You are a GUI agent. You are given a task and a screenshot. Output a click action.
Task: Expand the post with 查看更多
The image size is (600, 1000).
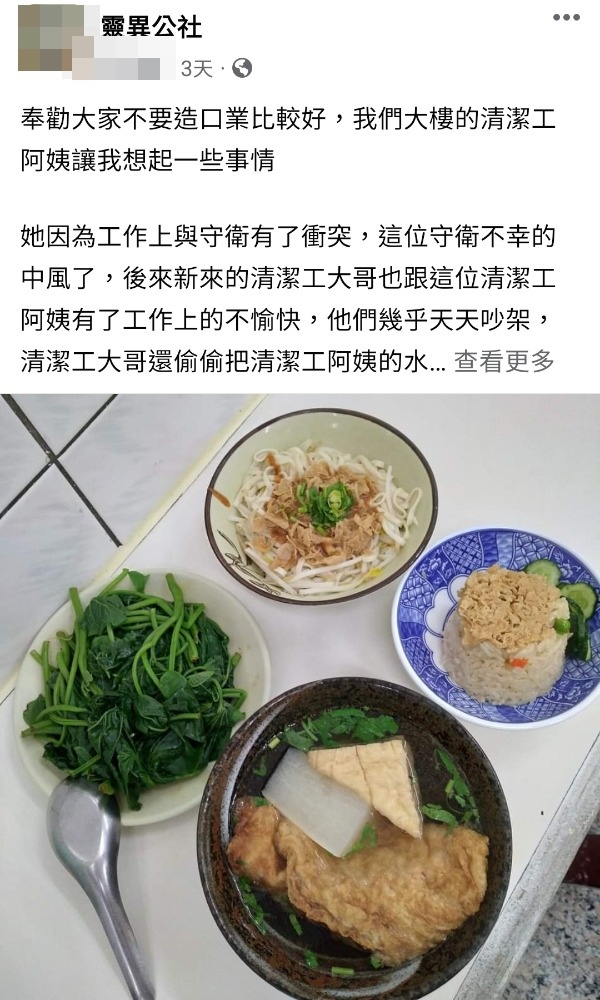(x=504, y=361)
